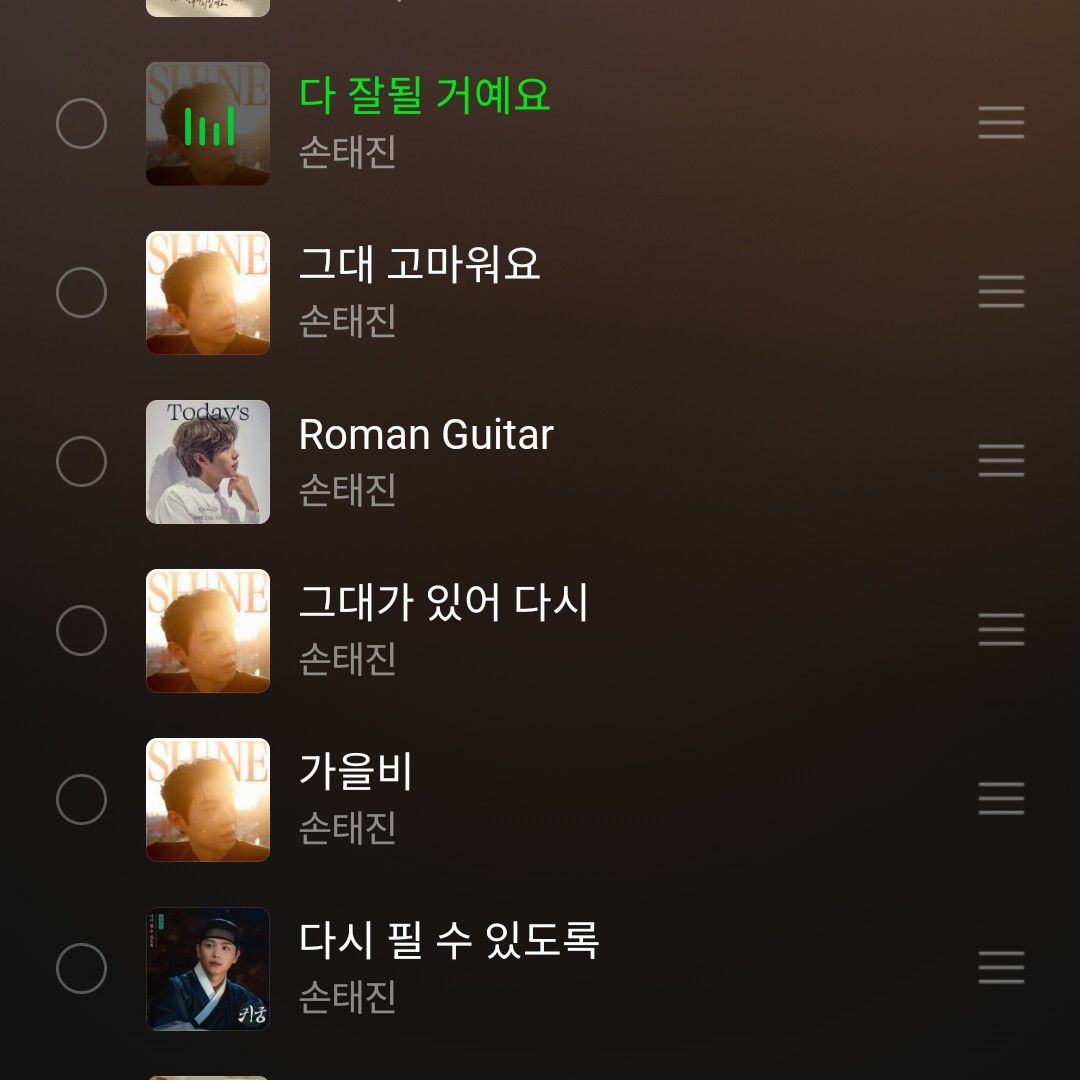The width and height of the screenshot is (1080, 1080).
Task: Tap the reorder handle for 다 잘될 거예요
Action: [1001, 124]
